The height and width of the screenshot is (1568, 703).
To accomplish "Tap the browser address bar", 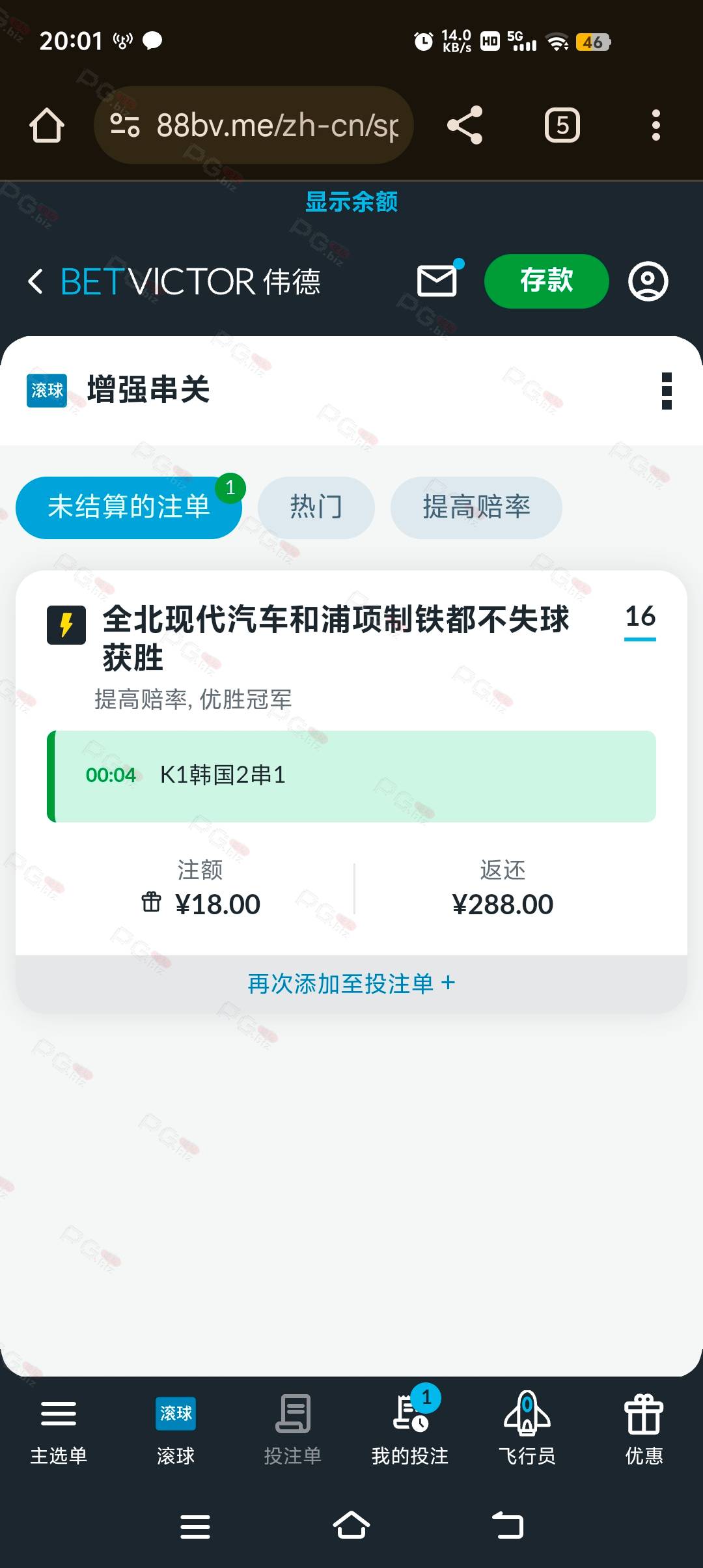I will pos(254,125).
